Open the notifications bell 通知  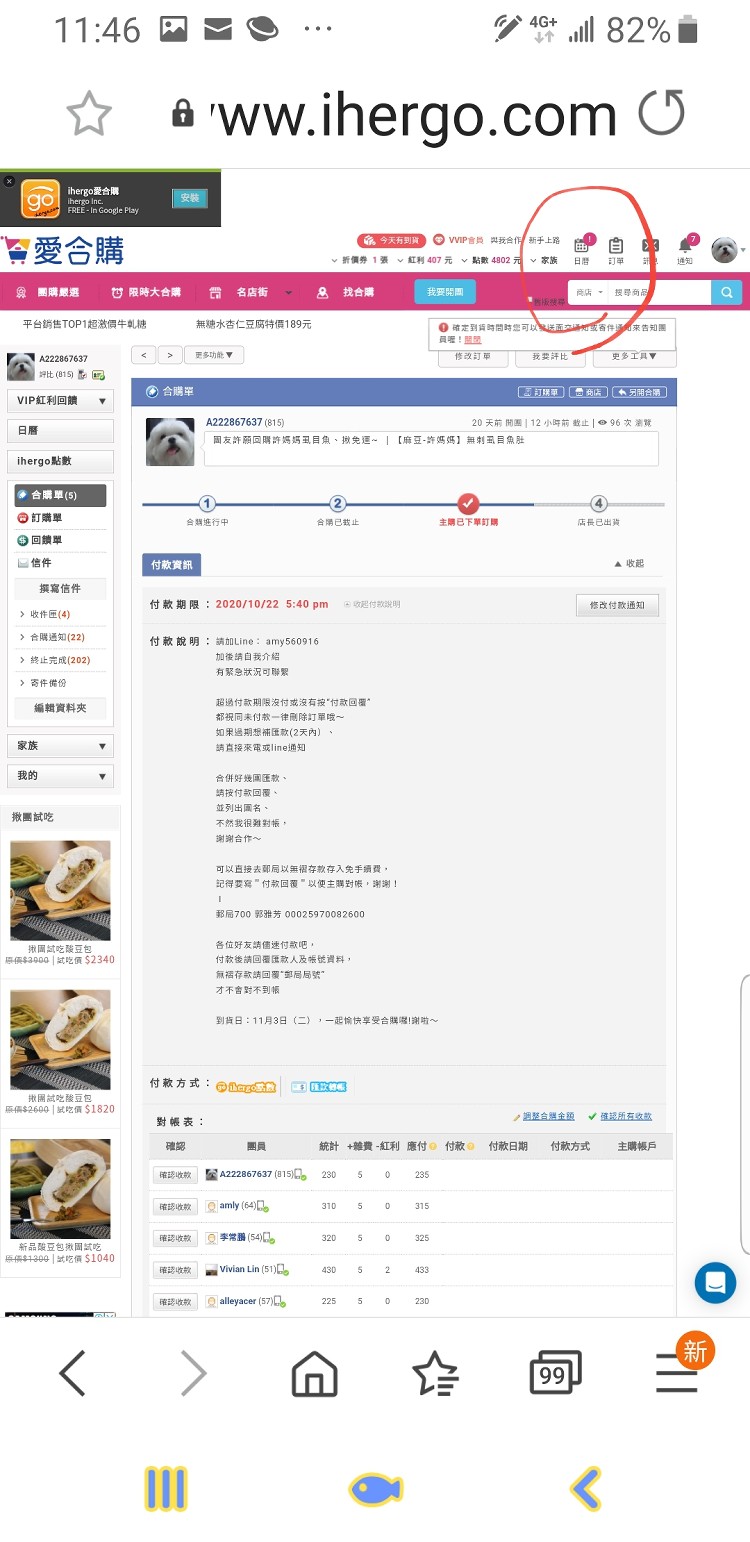[x=685, y=251]
